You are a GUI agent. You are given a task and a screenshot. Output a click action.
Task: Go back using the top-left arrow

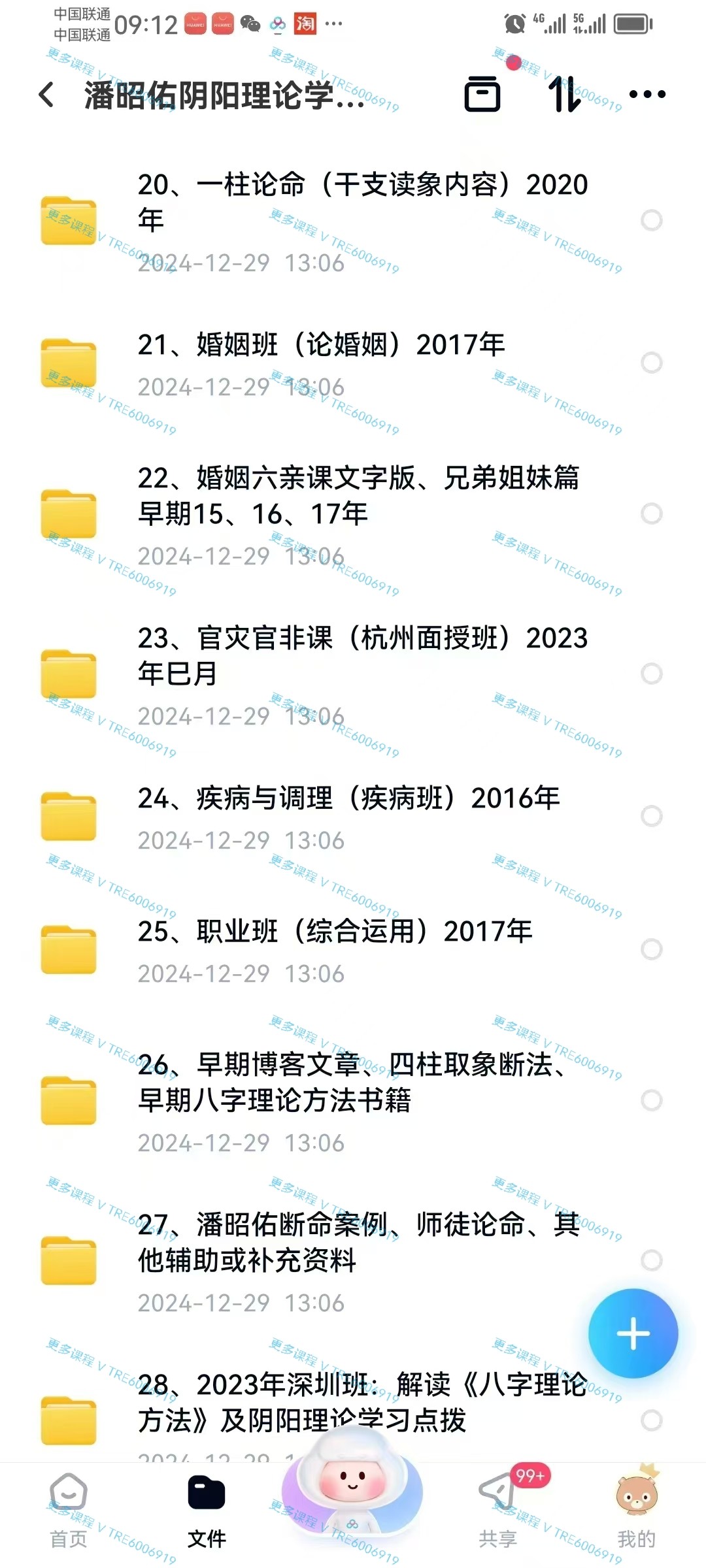click(46, 95)
